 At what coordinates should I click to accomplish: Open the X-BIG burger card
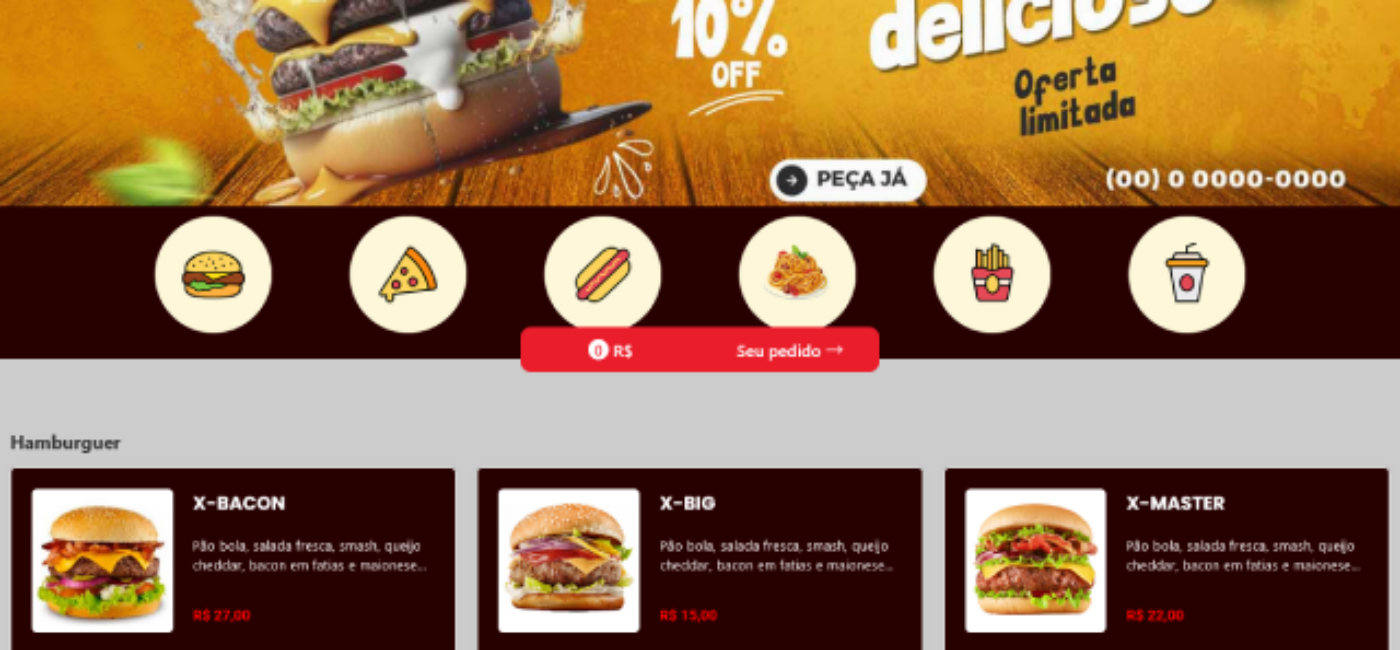pos(699,560)
